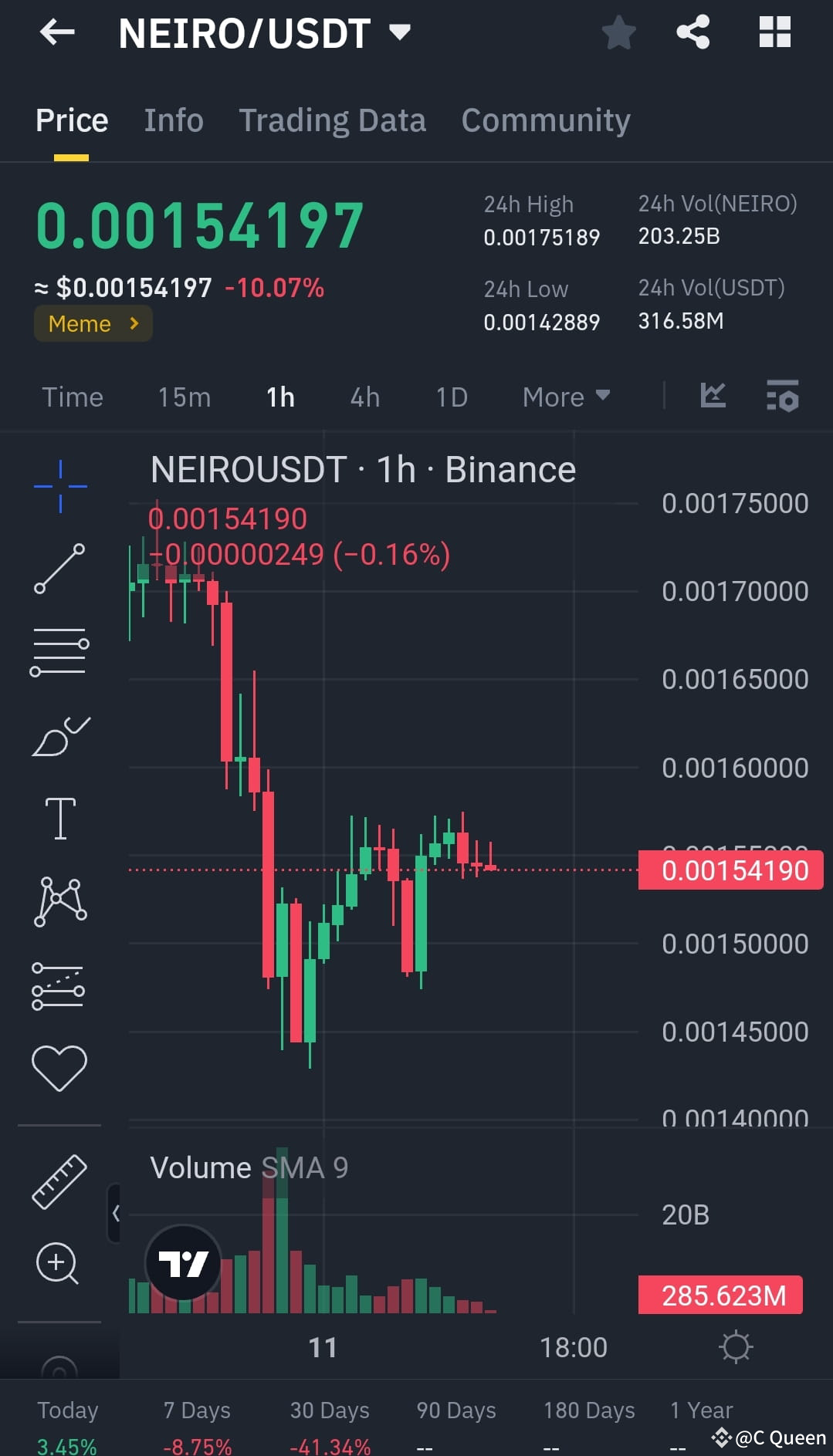Switch chart to 15m timeframe

(x=184, y=397)
